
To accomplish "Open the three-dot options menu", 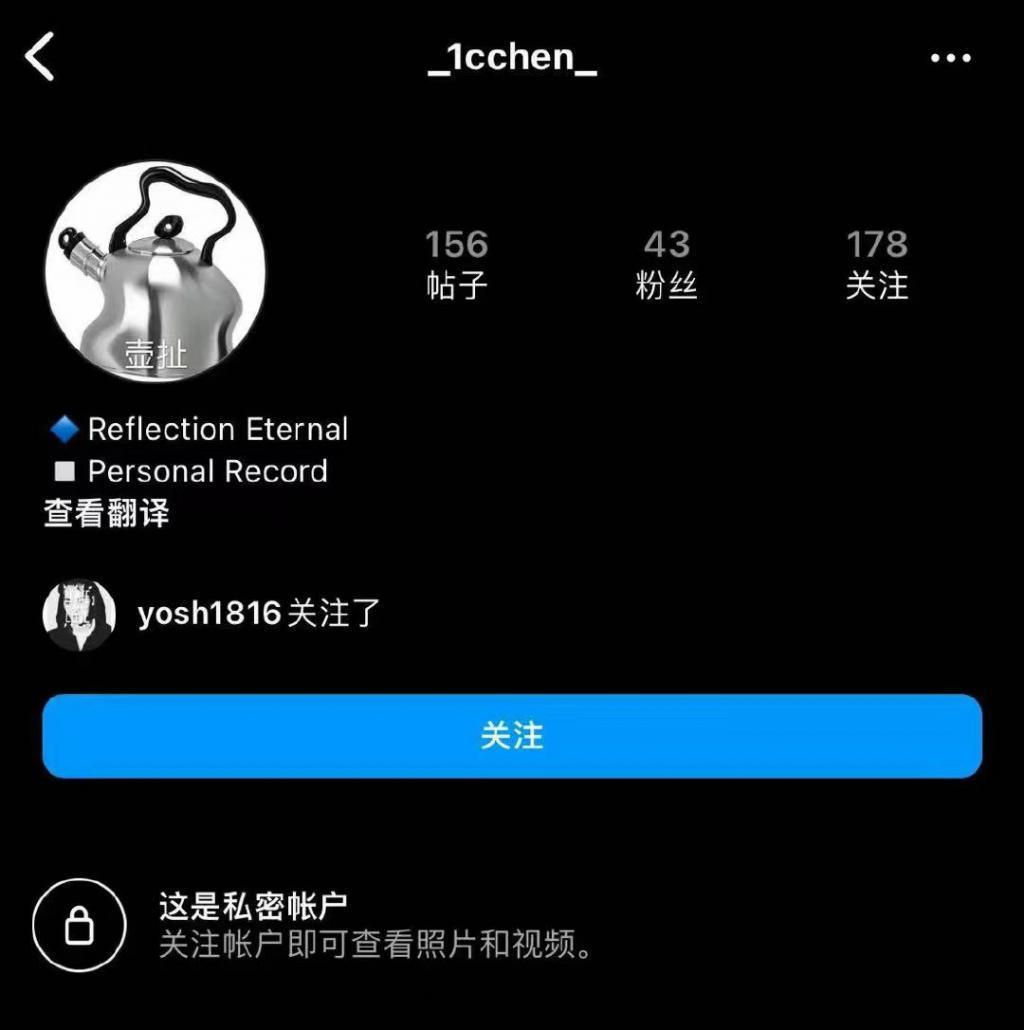I will 950,58.
